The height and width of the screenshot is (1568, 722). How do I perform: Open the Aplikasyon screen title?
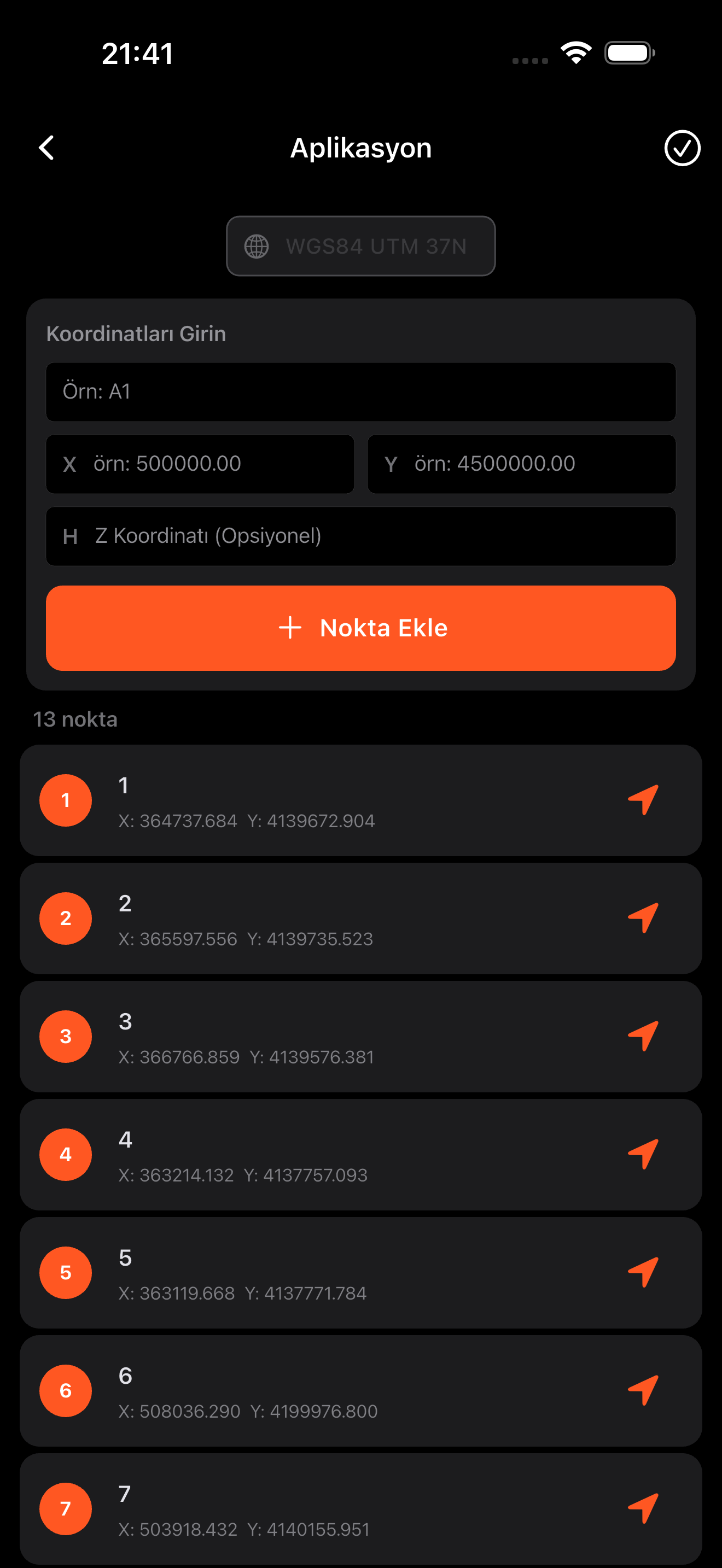pos(361,148)
